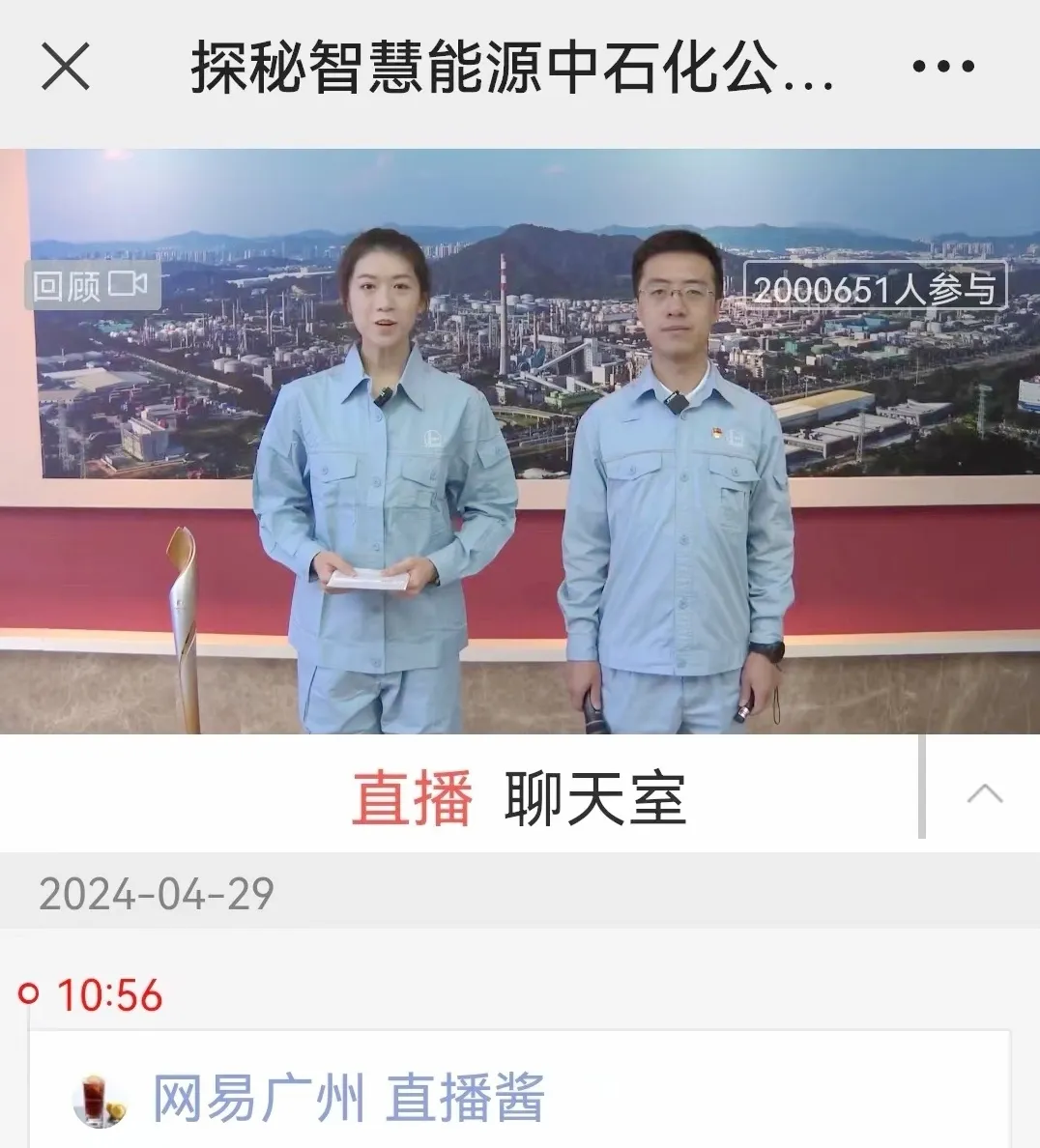The height and width of the screenshot is (1148, 1040).
Task: Switch to the 聊天室 tab
Action: [594, 798]
